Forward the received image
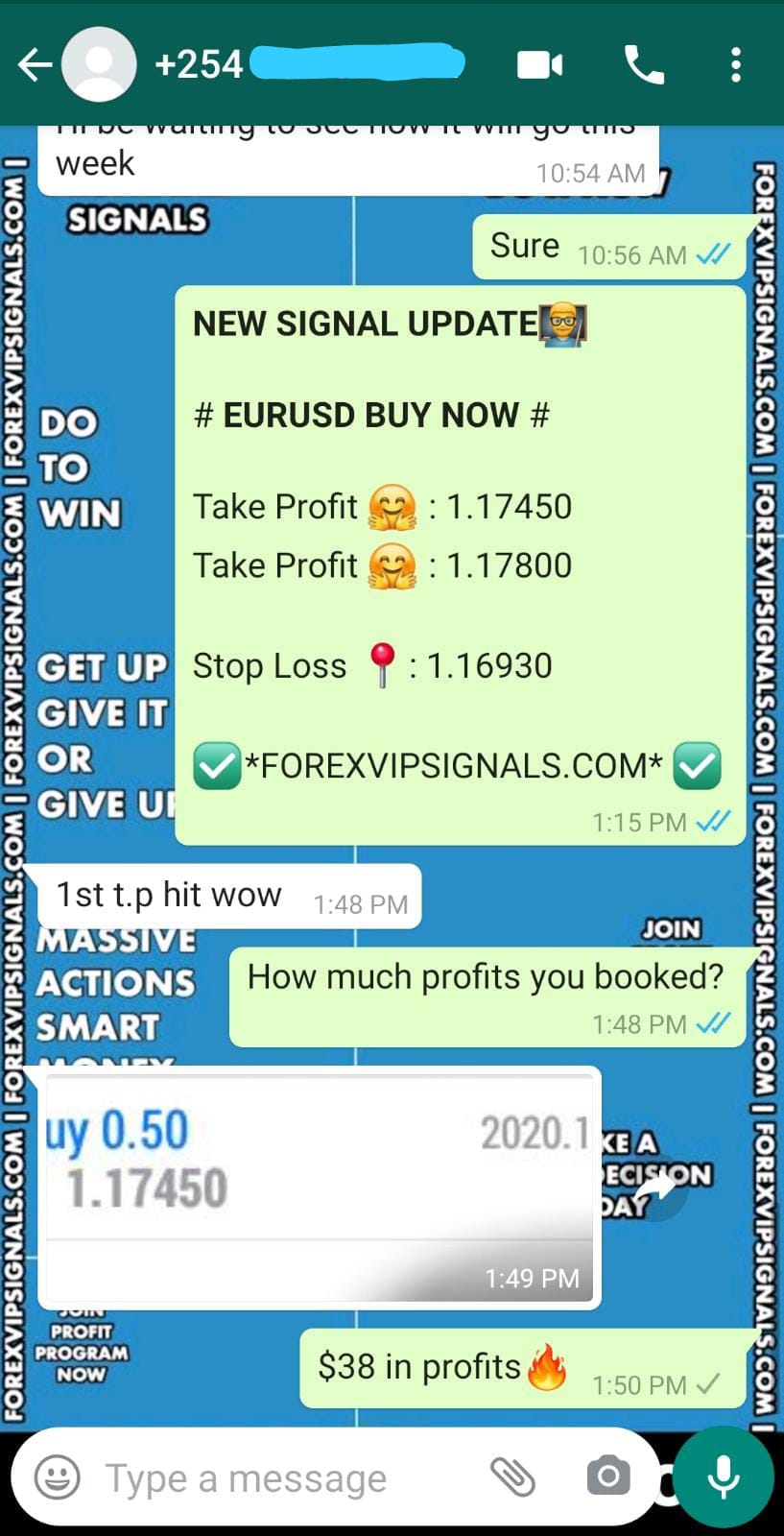Viewport: 784px width, 1536px height. pyautogui.click(x=656, y=1188)
